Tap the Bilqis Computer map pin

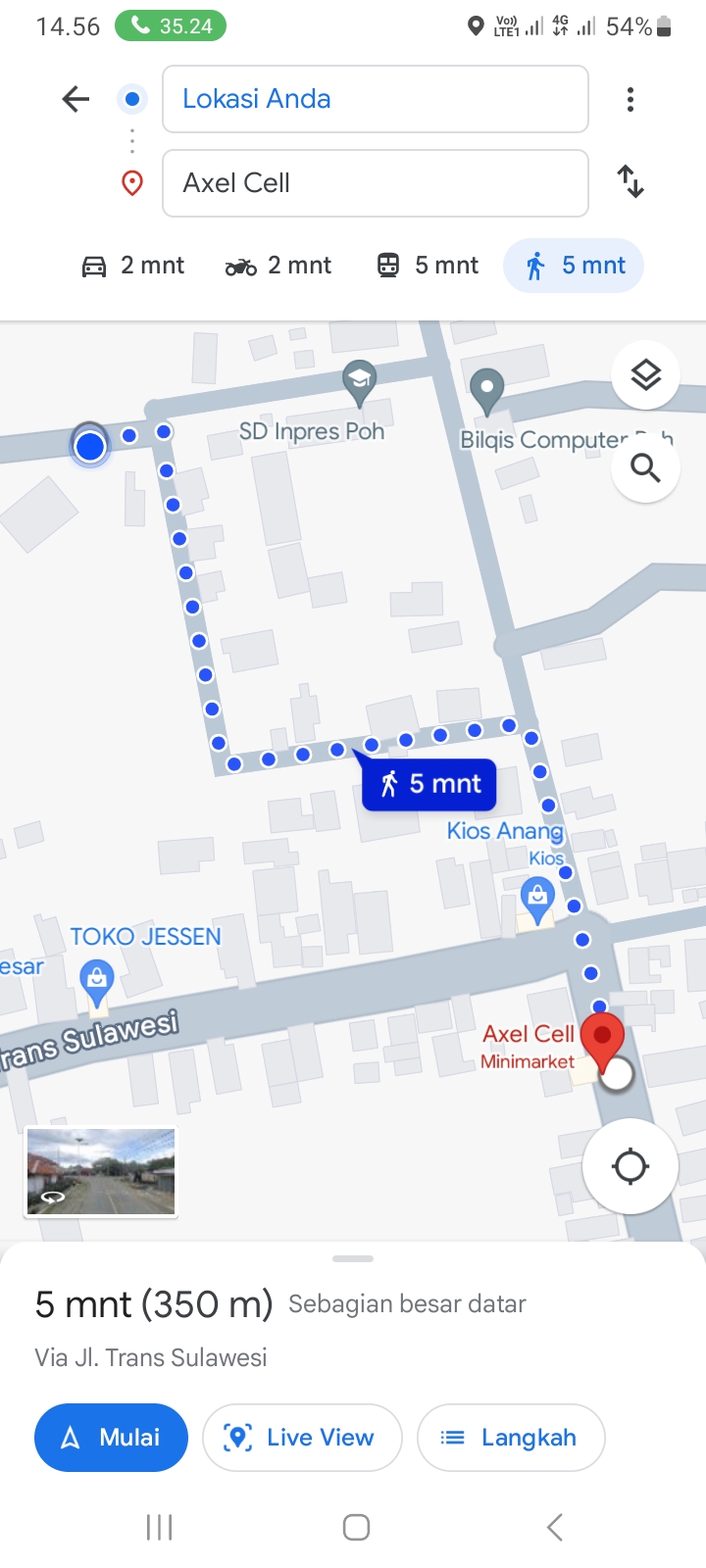point(486,392)
